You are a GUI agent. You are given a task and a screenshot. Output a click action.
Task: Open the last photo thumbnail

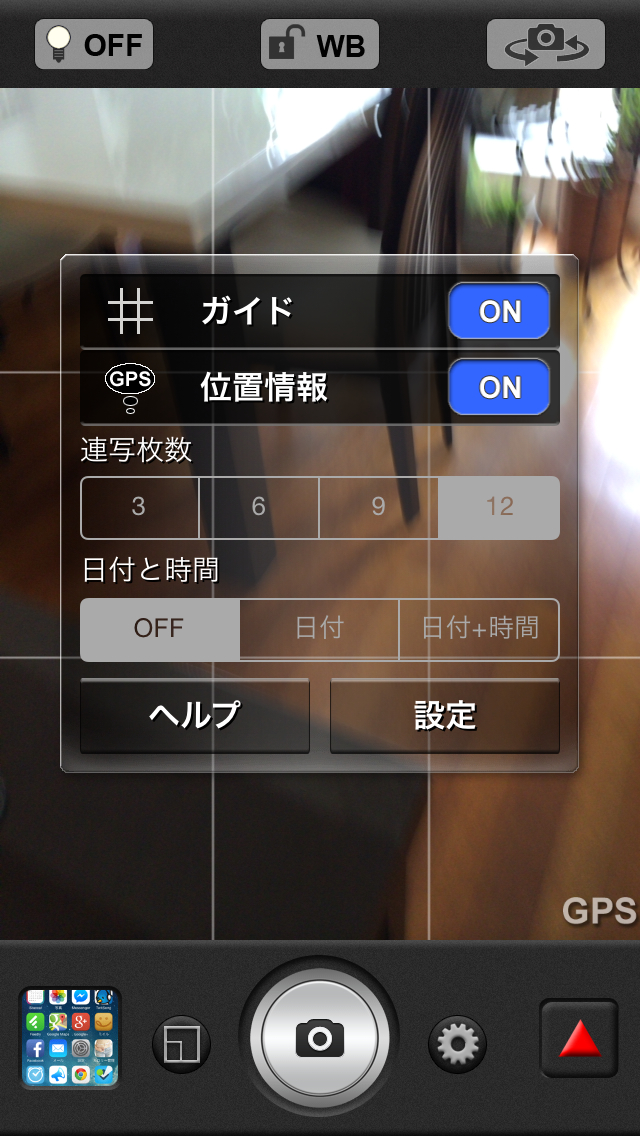click(69, 1038)
